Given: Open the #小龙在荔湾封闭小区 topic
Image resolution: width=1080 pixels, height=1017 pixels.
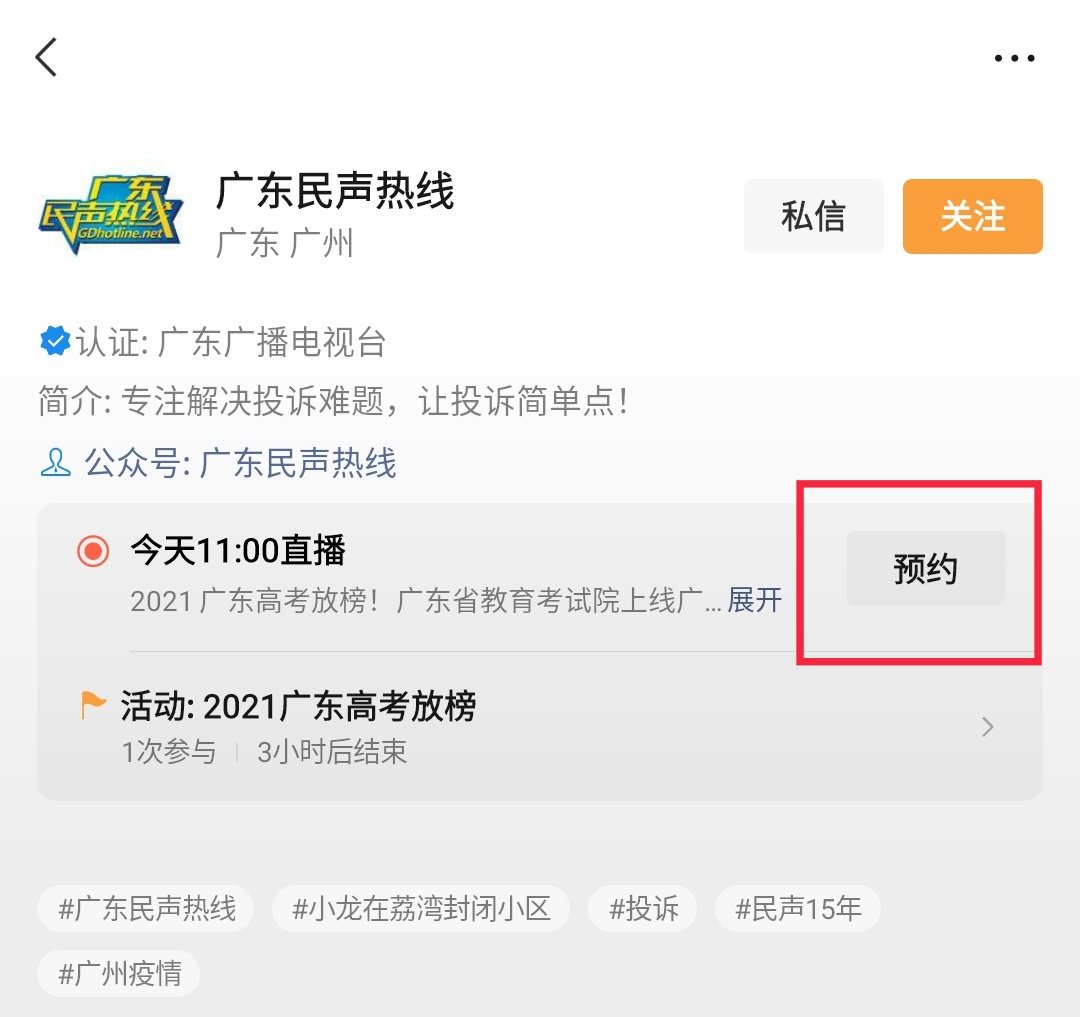Looking at the screenshot, I should (421, 909).
